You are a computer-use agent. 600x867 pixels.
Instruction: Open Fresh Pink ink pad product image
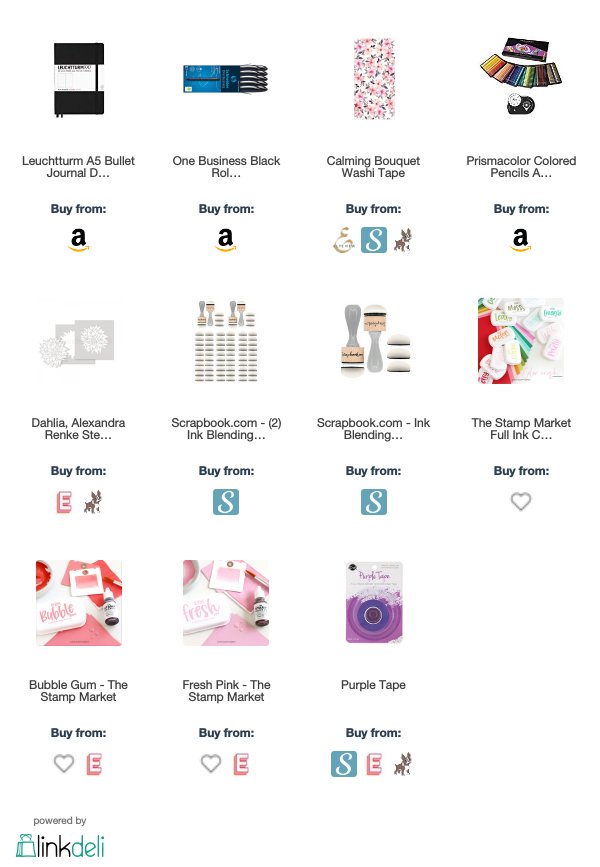pyautogui.click(x=226, y=603)
